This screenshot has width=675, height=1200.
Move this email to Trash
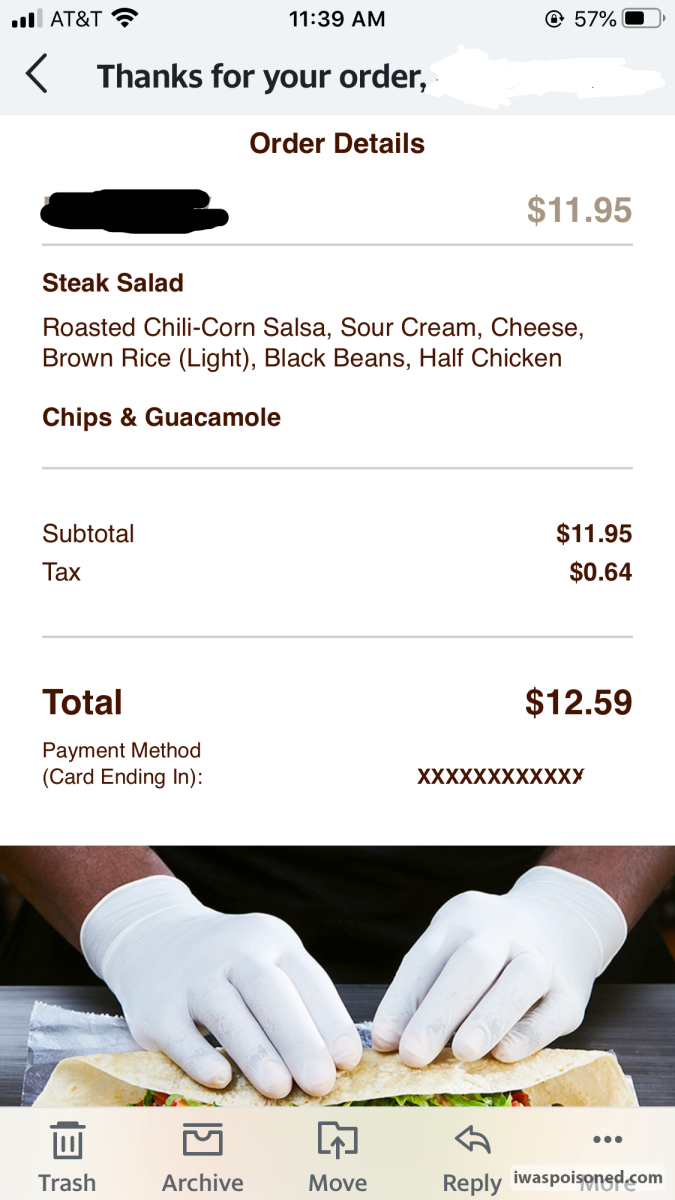coord(67,1155)
